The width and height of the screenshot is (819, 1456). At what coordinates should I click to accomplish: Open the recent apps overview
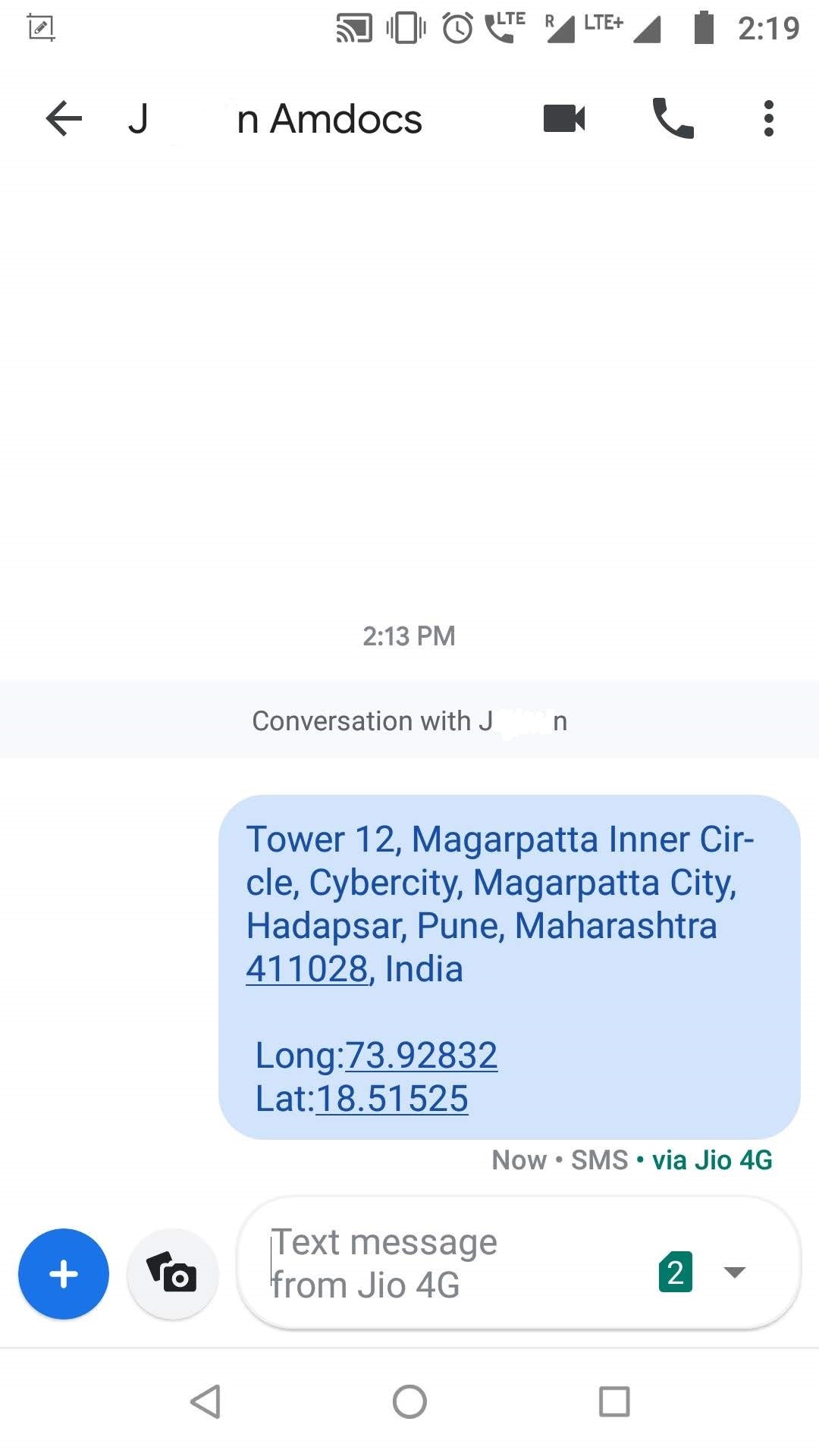point(614,1401)
